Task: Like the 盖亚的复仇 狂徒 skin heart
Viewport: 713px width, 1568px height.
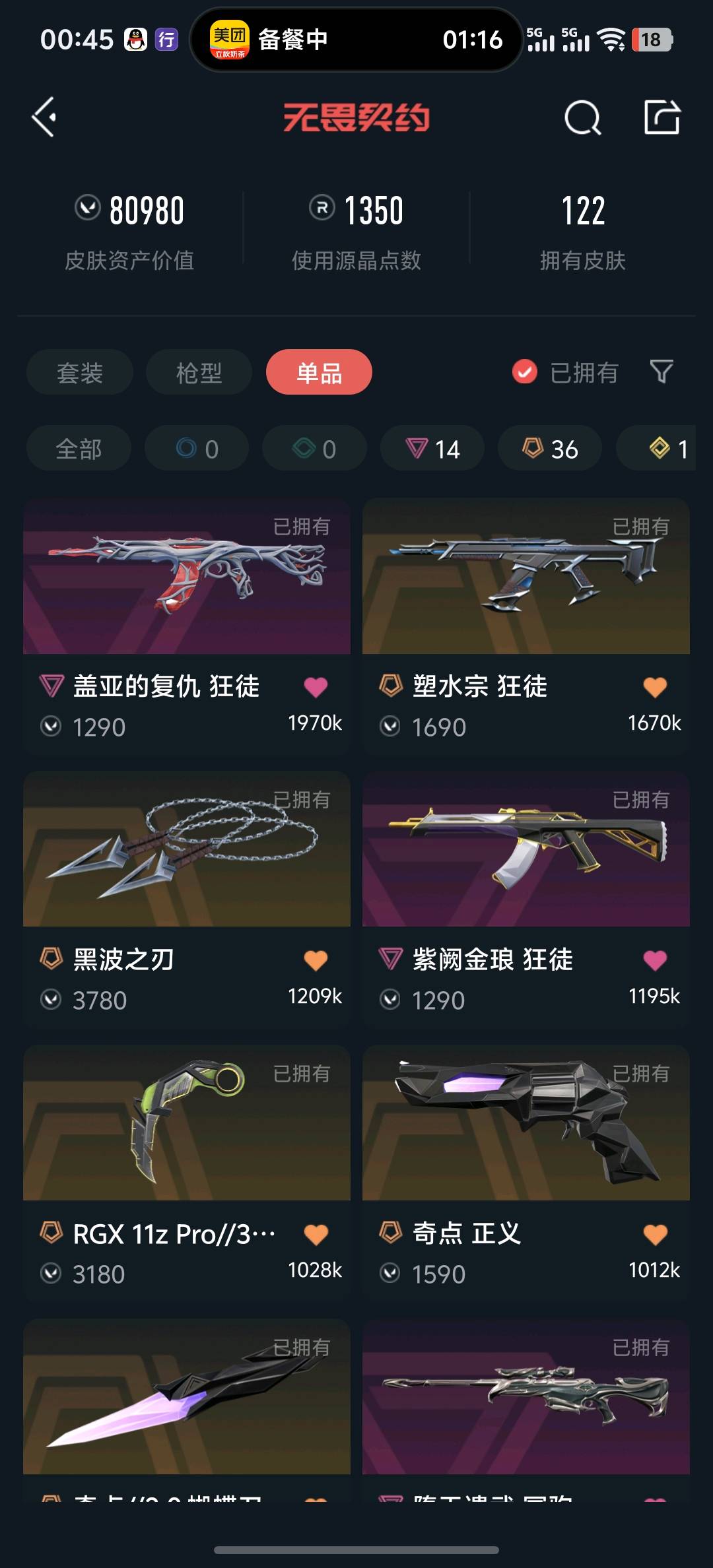Action: click(x=316, y=687)
